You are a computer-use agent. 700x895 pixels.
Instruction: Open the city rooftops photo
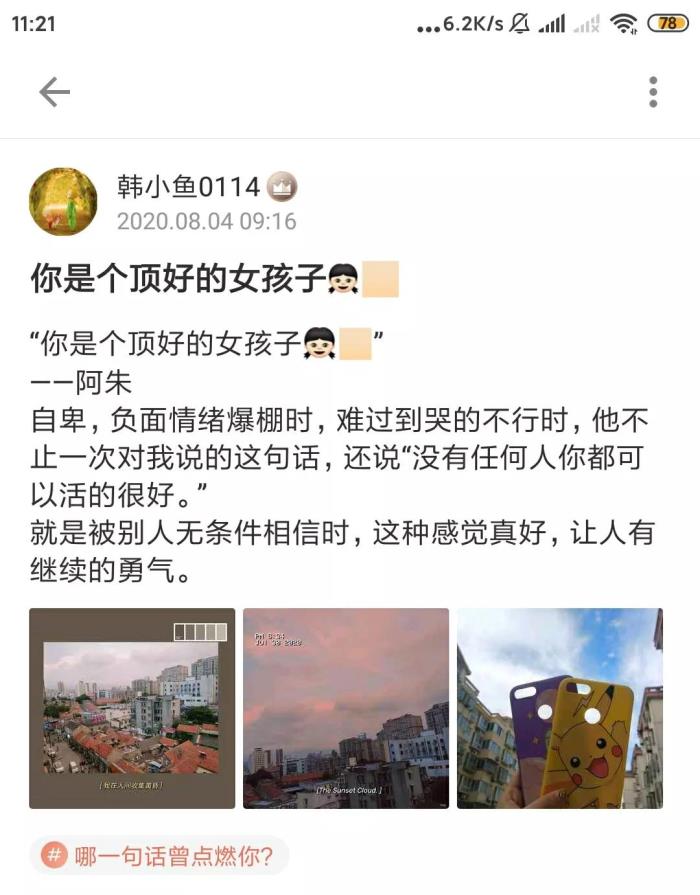pyautogui.click(x=132, y=708)
